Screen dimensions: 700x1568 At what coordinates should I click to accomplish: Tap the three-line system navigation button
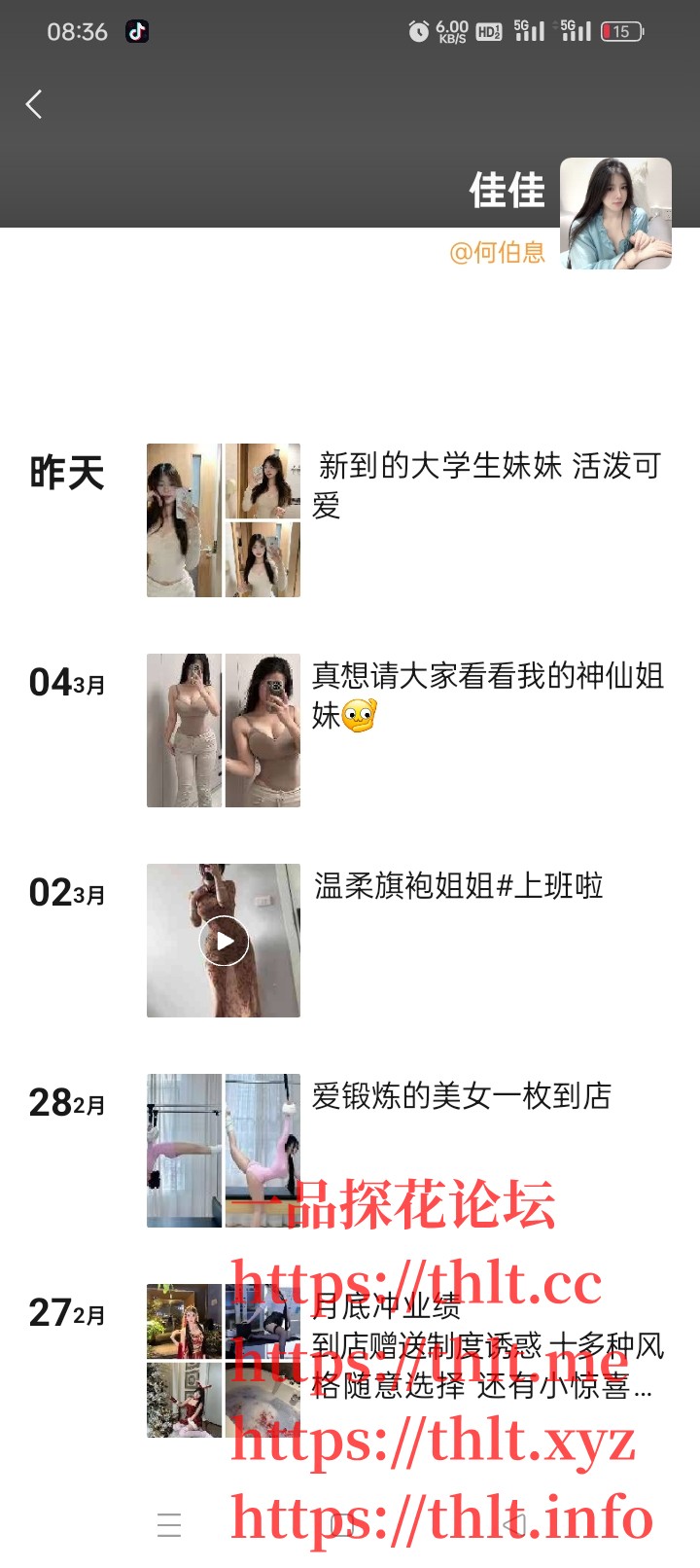tap(169, 1524)
